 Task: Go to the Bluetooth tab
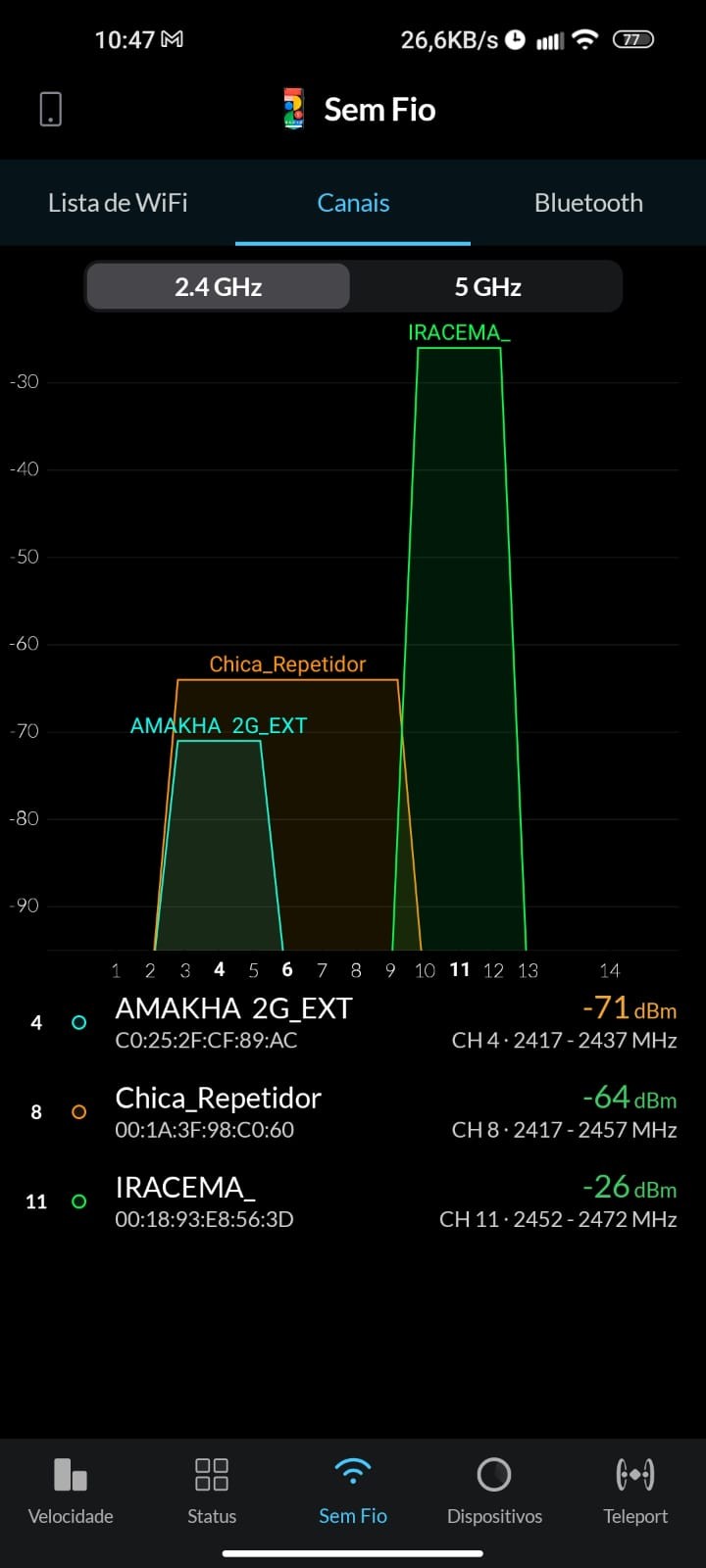tap(588, 203)
